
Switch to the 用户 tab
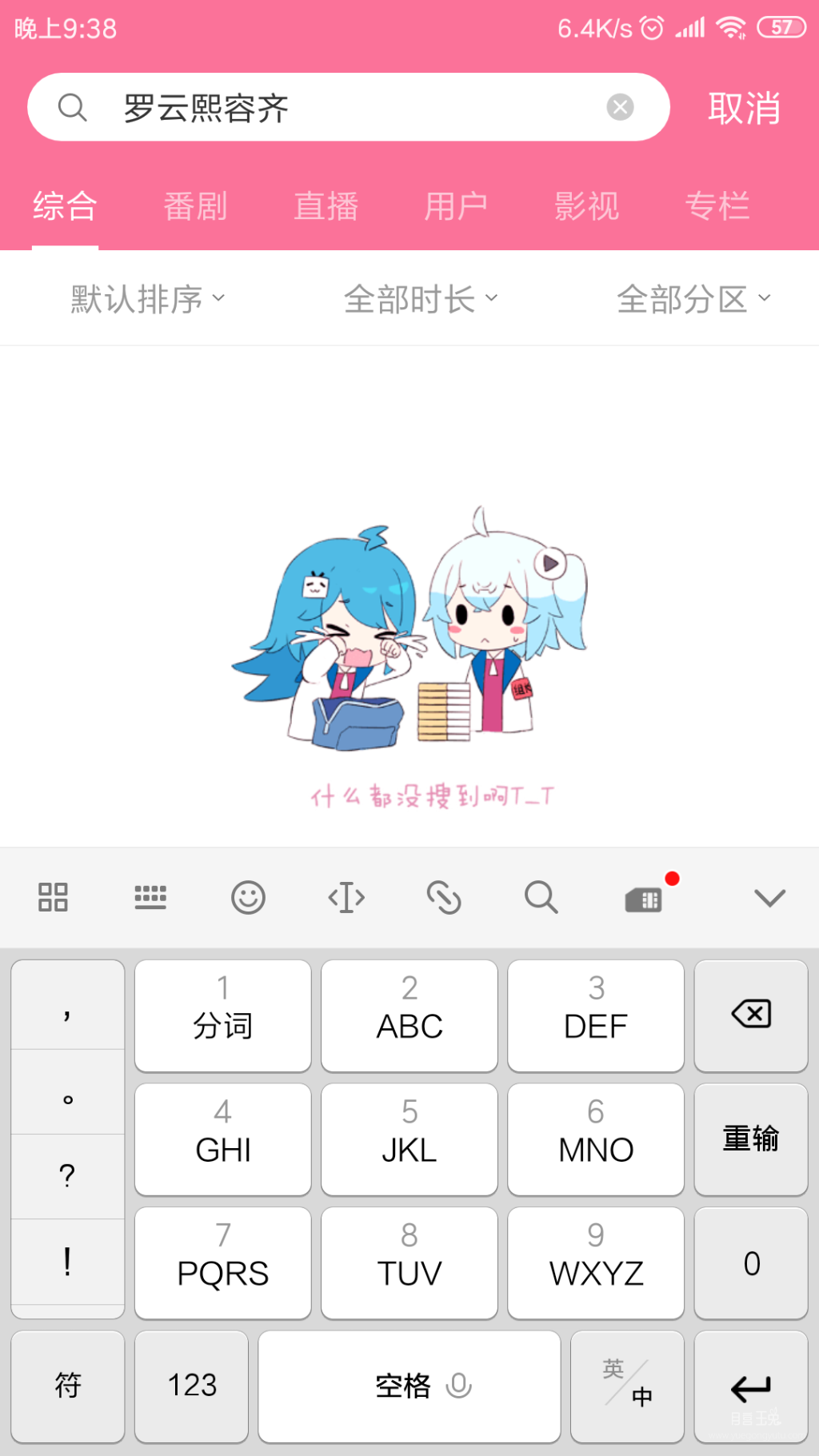pos(456,206)
